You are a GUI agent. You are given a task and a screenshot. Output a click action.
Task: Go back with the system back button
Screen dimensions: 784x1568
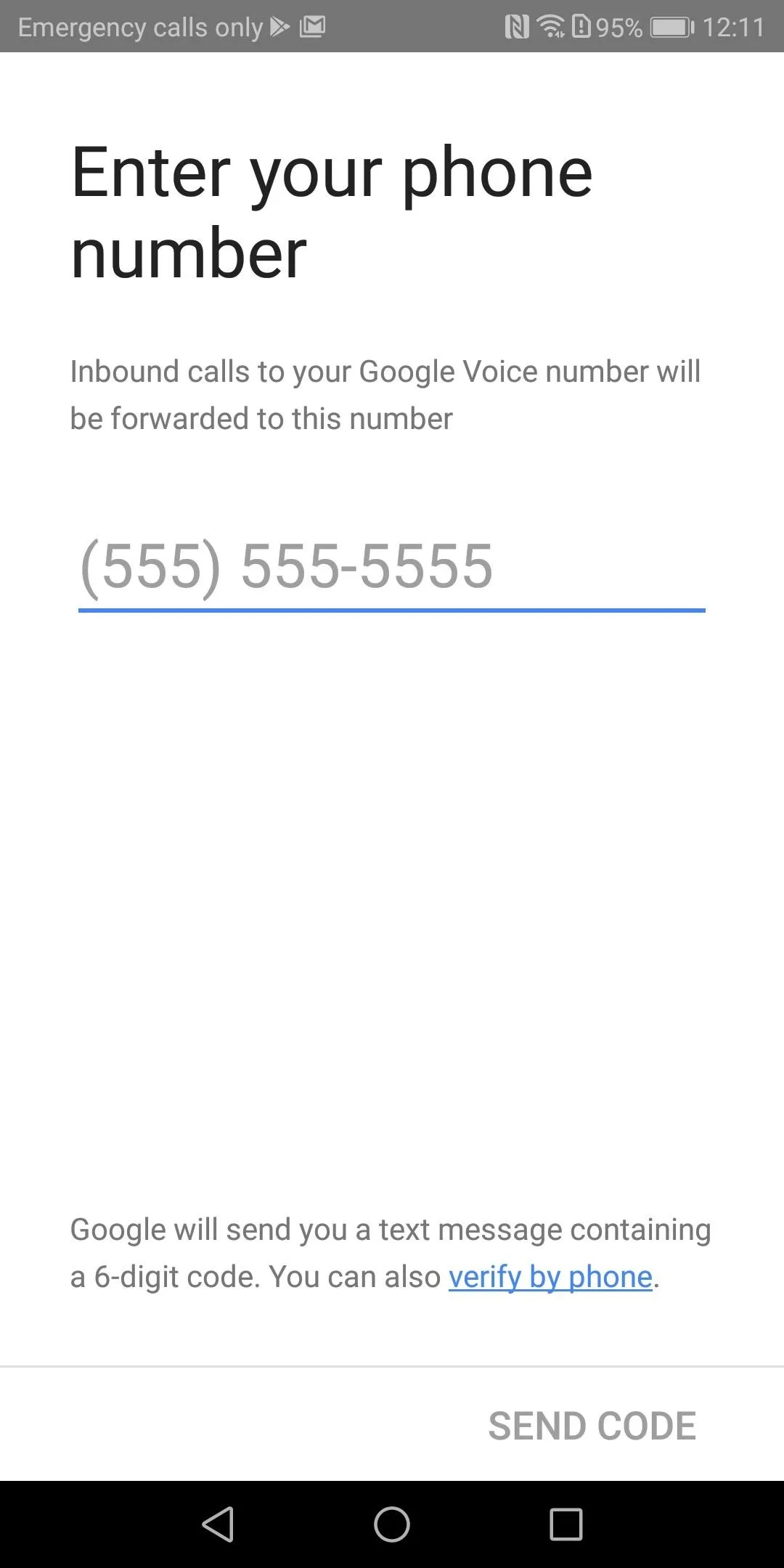[x=218, y=1524]
